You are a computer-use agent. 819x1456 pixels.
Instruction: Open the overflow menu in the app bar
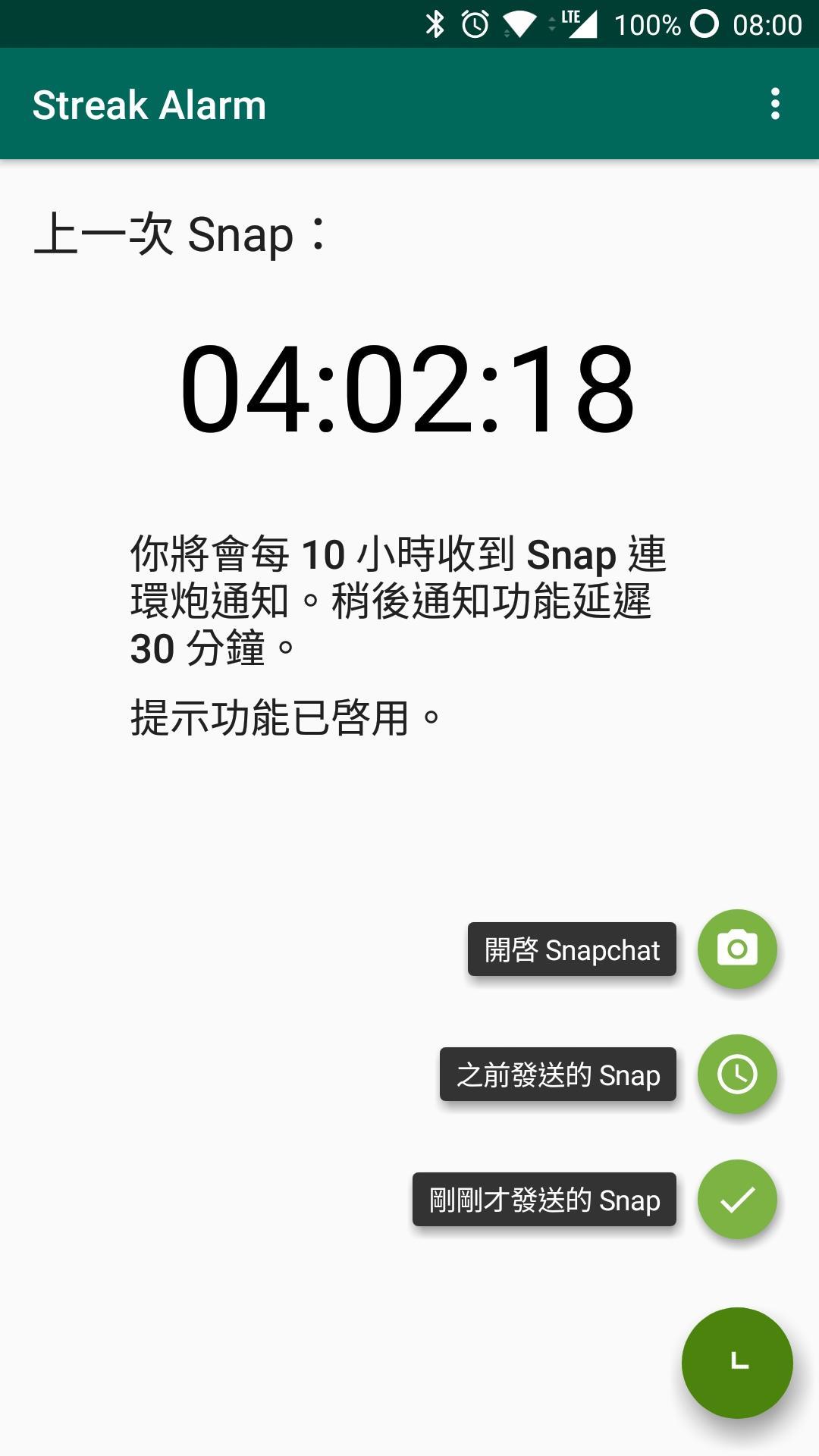(774, 104)
